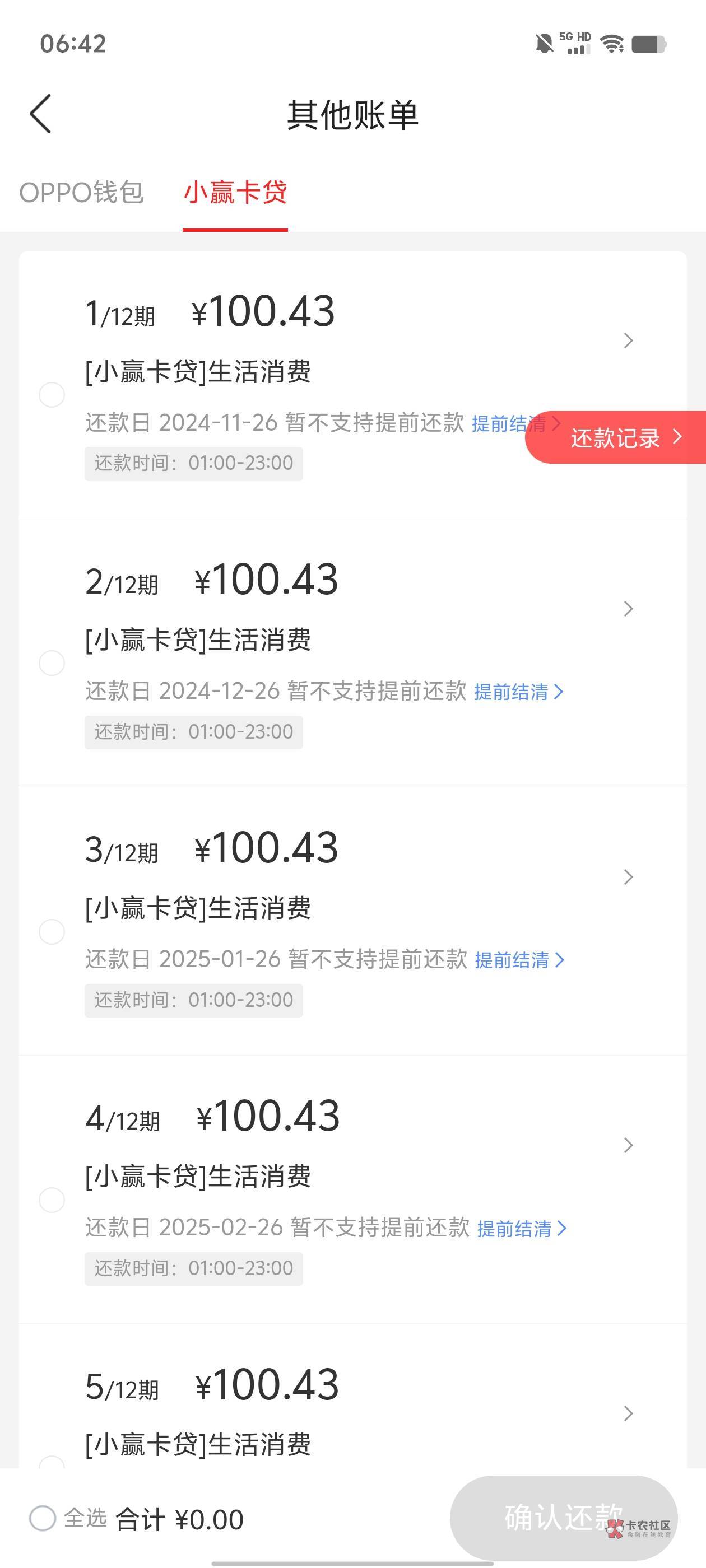The width and height of the screenshot is (706, 1568).
Task: View 2/12期 bill details arrow
Action: point(629,609)
